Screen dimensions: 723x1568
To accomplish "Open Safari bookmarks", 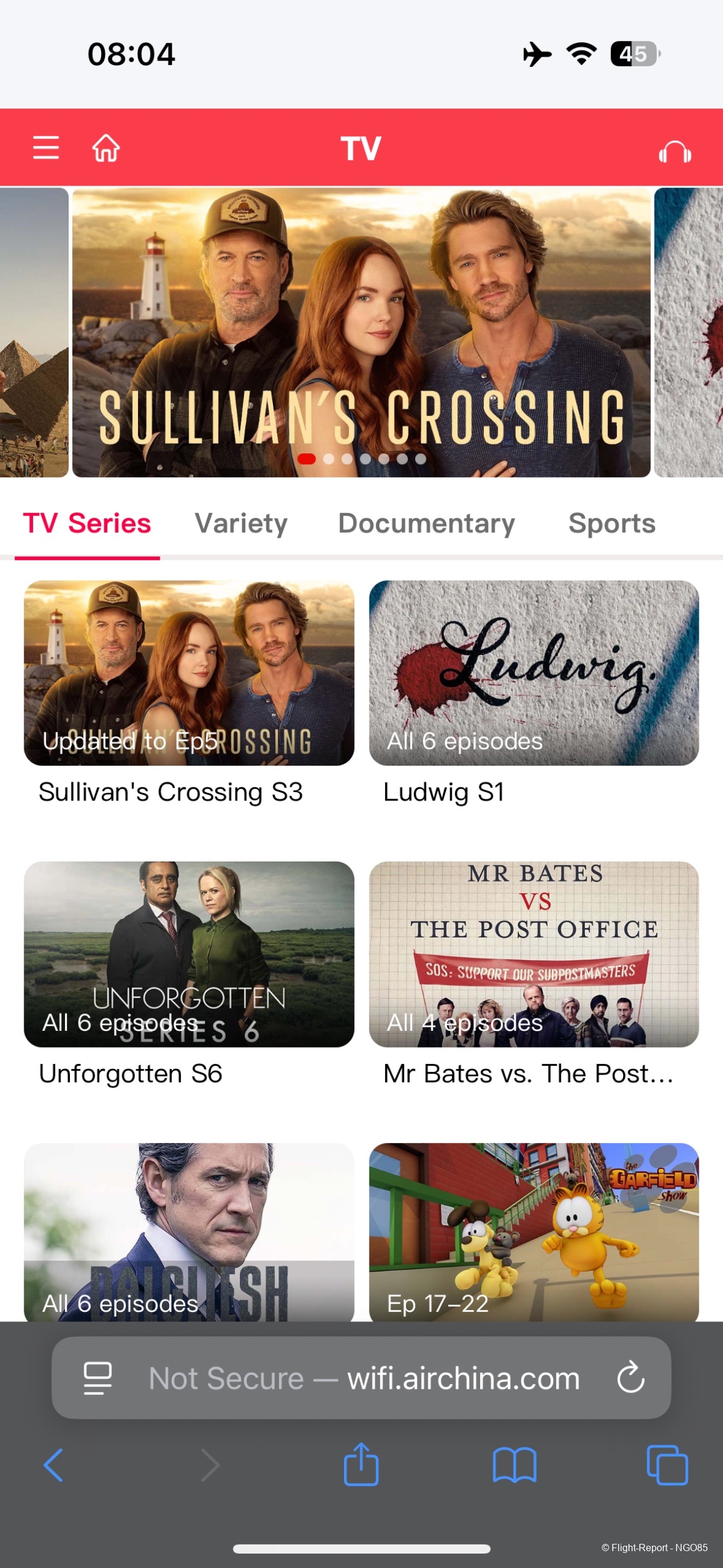I will 515,1464.
